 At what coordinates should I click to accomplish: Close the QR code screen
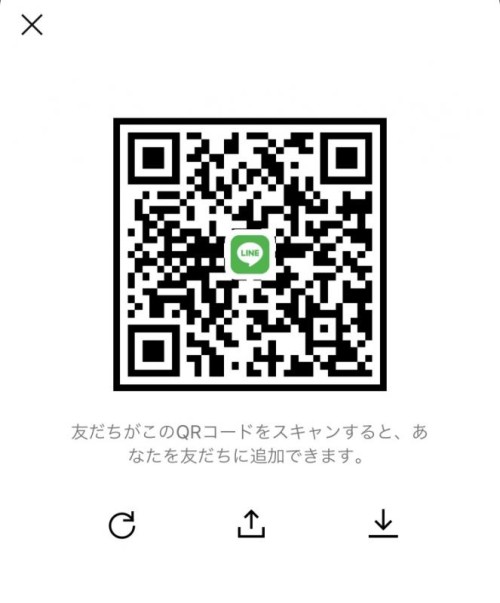point(32,25)
